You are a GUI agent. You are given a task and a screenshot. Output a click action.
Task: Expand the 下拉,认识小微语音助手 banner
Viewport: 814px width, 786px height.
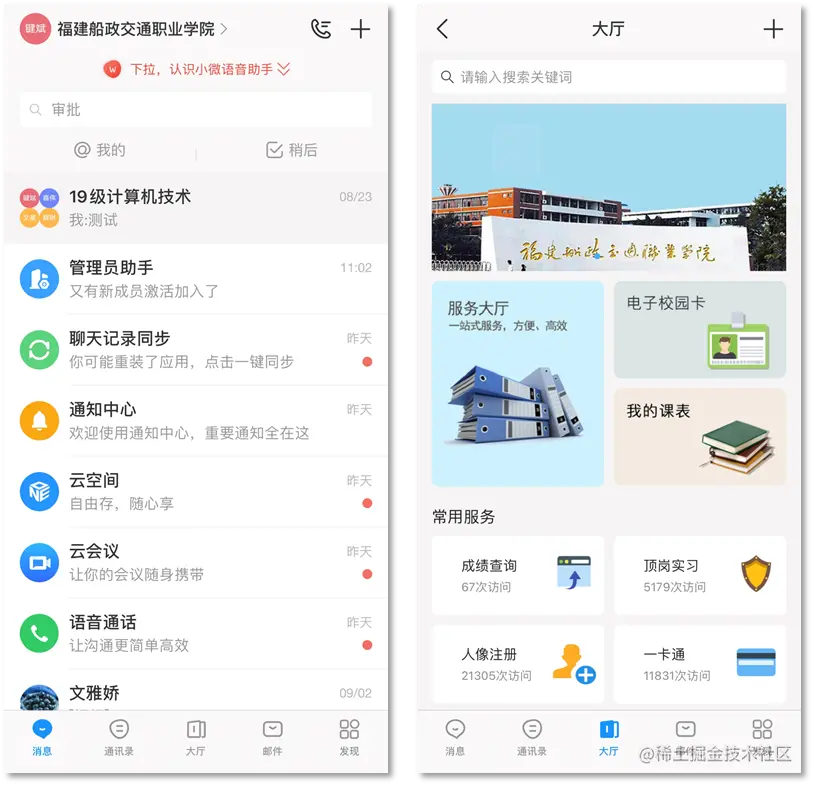(x=197, y=69)
